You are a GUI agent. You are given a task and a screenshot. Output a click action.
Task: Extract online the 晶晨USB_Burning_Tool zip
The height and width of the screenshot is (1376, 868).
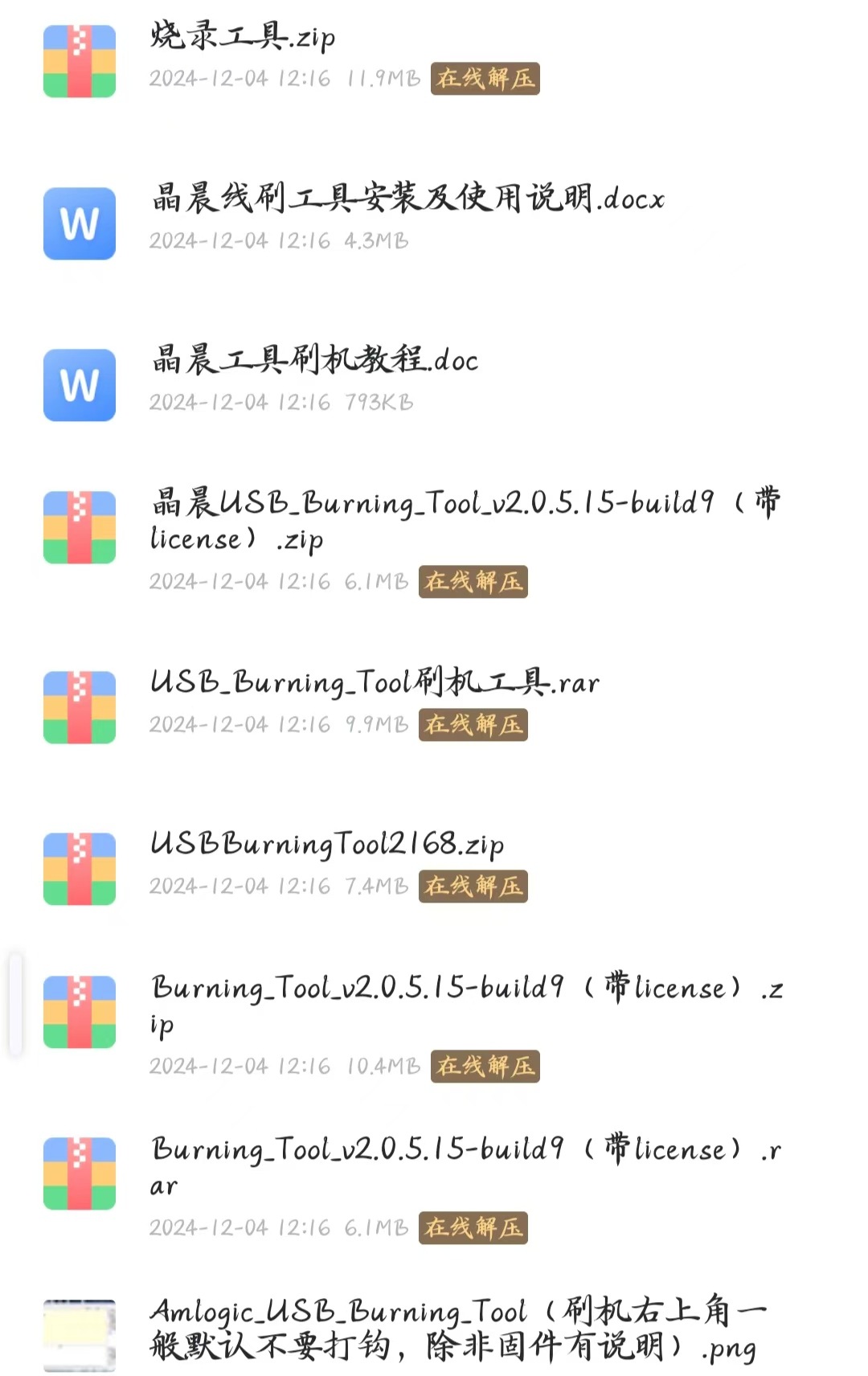tap(473, 581)
